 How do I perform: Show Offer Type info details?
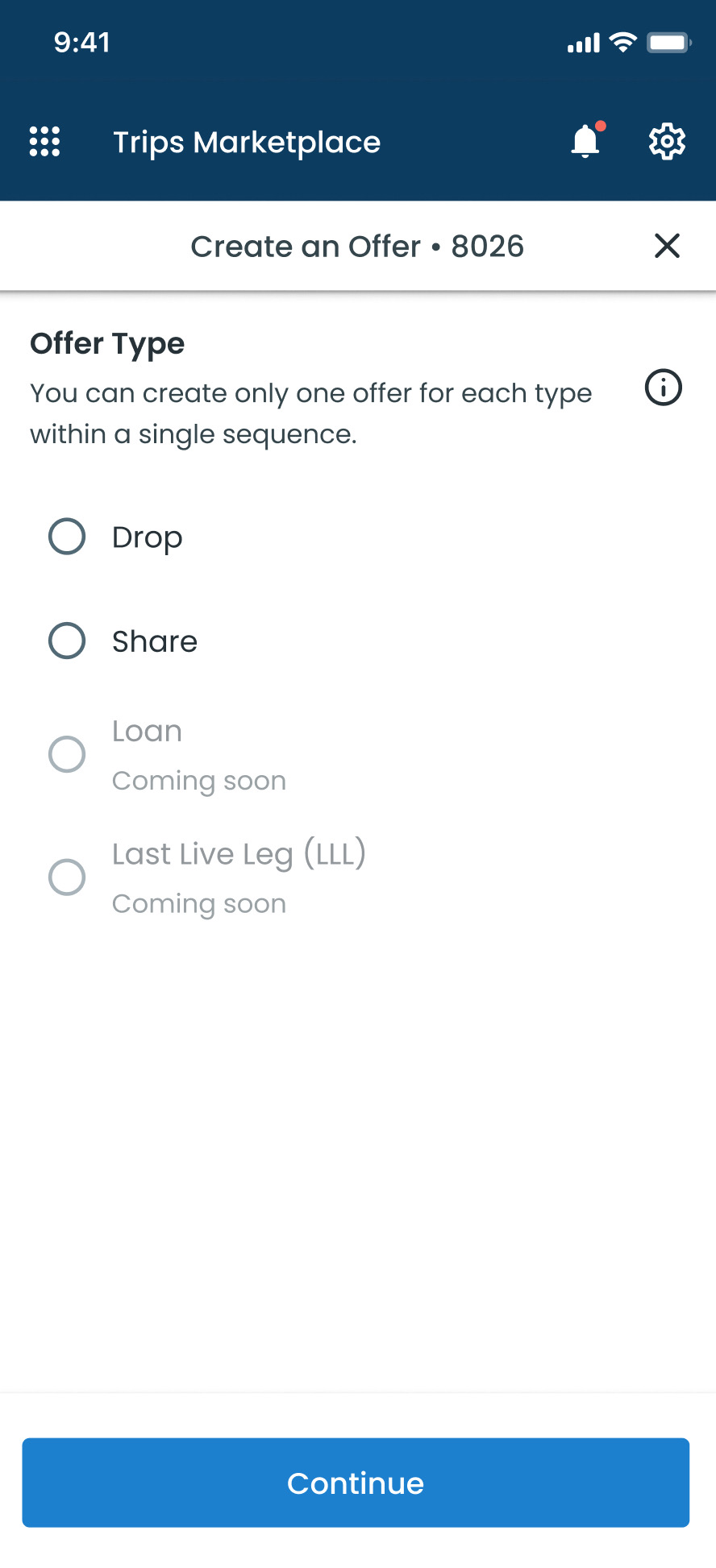click(x=663, y=388)
